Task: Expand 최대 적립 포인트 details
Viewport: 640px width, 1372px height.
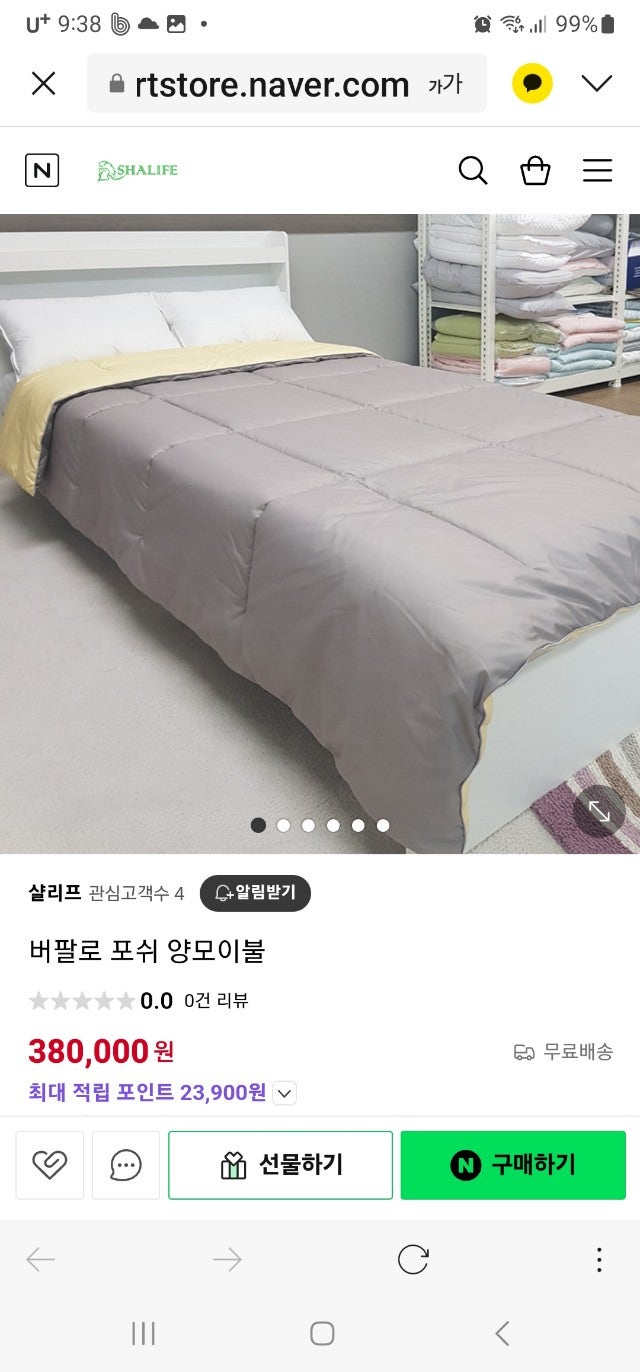Action: [285, 1093]
